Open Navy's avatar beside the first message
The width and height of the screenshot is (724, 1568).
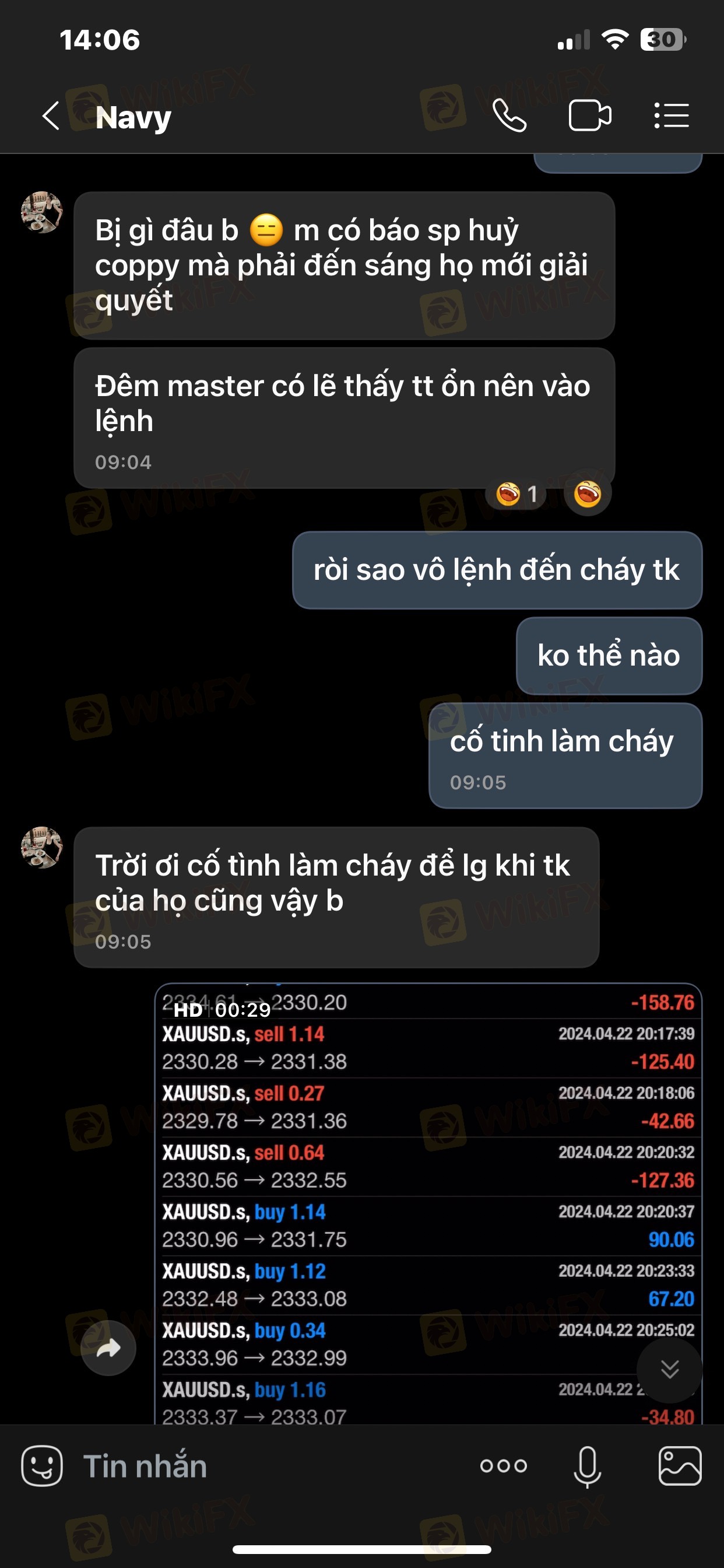click(x=41, y=212)
